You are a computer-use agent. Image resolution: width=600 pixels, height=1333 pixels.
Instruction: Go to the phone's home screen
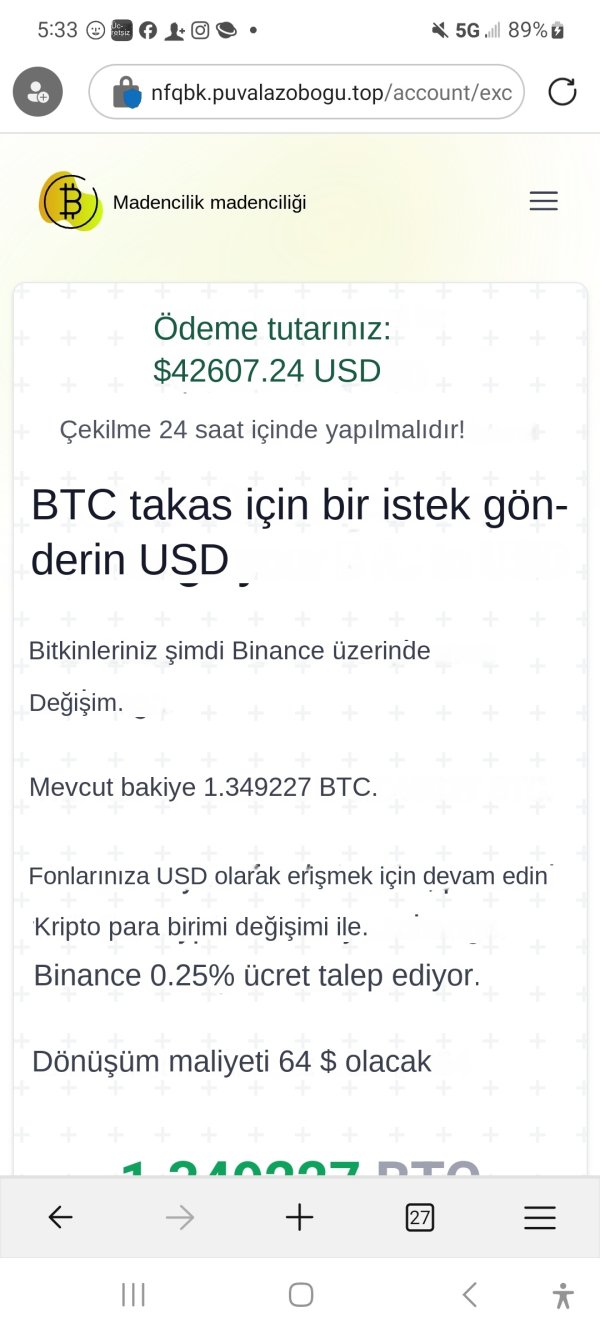point(301,1295)
